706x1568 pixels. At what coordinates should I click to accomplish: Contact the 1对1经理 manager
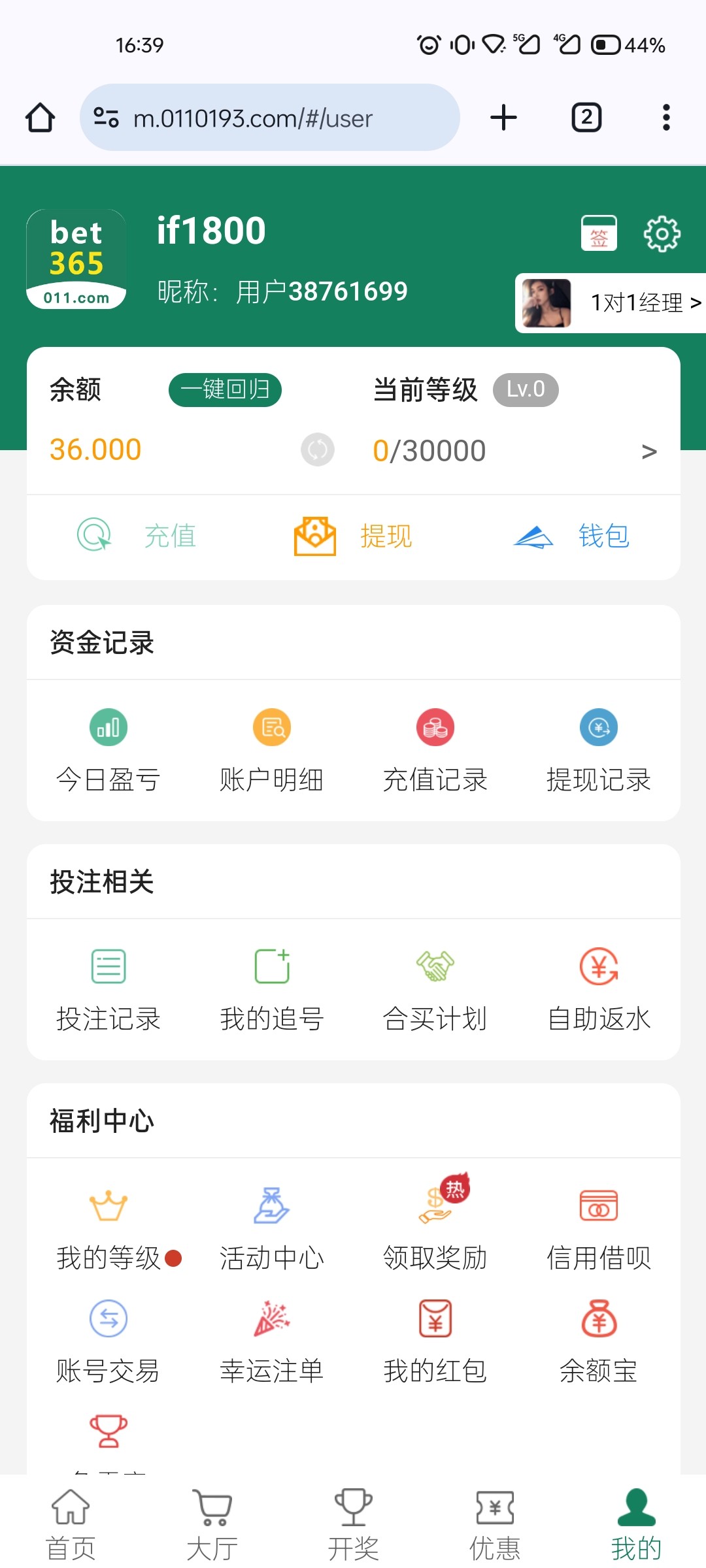click(x=611, y=302)
